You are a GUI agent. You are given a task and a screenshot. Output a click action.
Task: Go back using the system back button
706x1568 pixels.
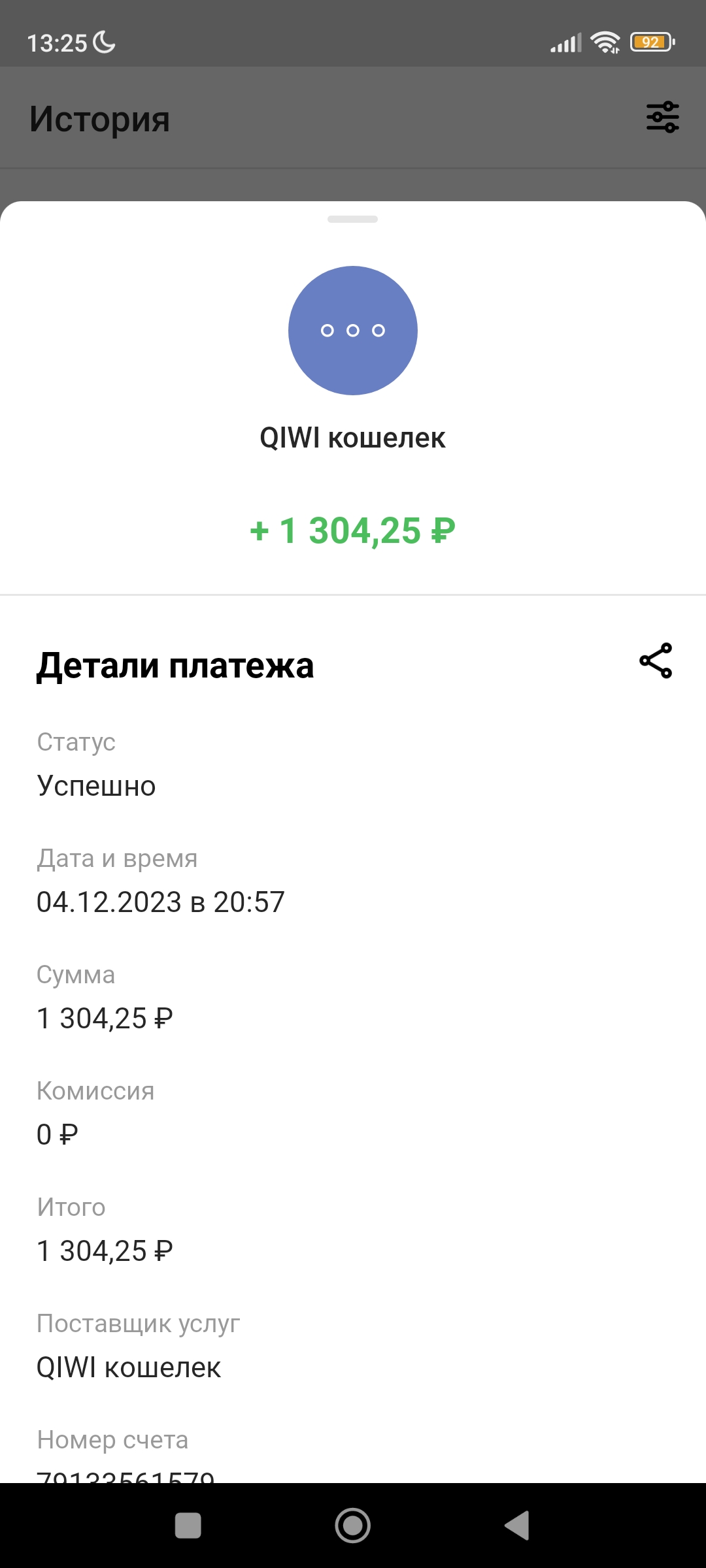click(x=517, y=1526)
